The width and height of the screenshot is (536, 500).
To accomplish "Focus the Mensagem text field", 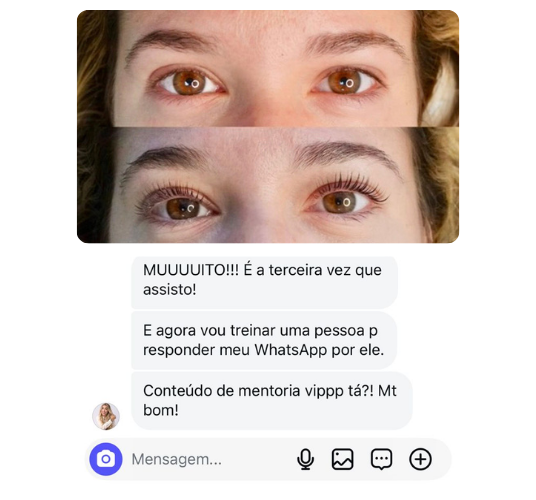I will [x=209, y=459].
